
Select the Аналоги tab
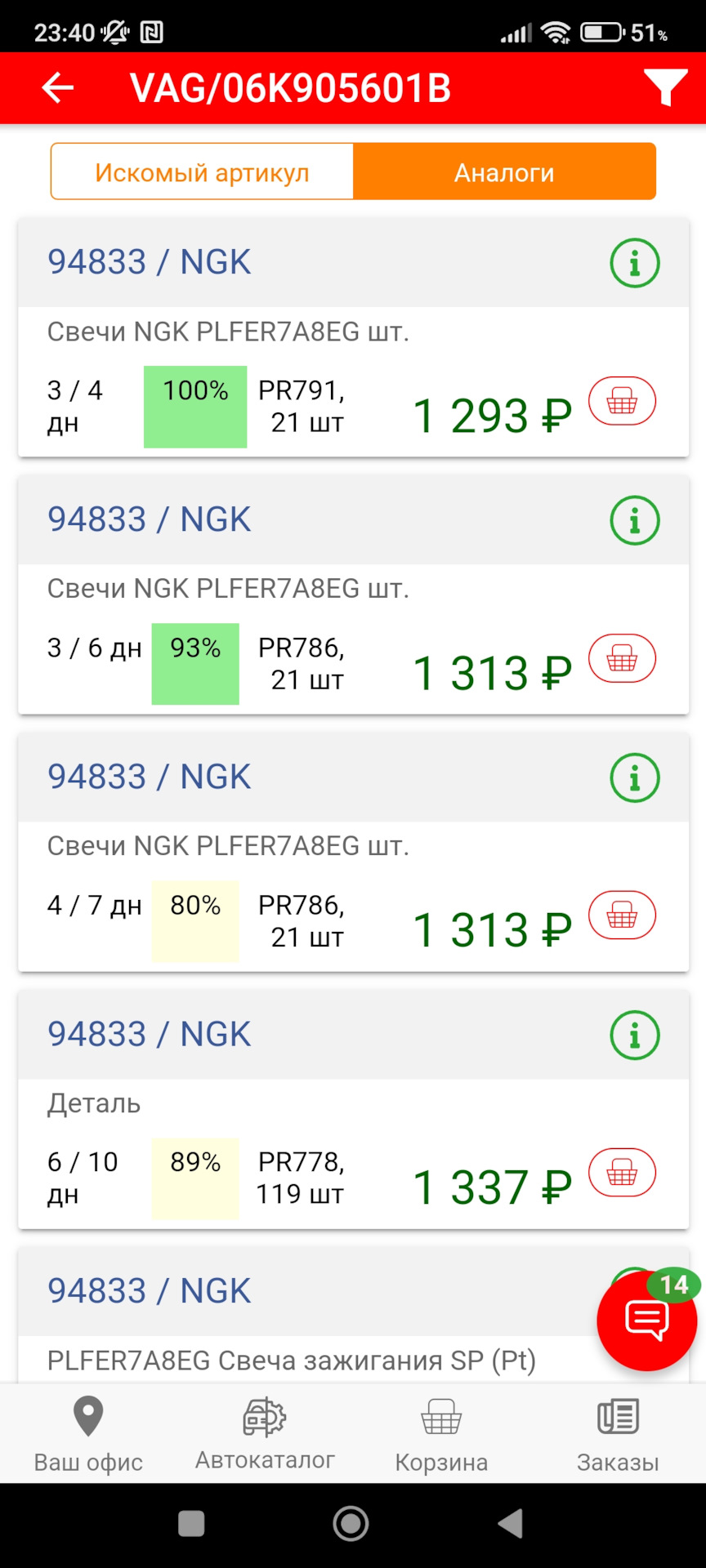[x=504, y=172]
